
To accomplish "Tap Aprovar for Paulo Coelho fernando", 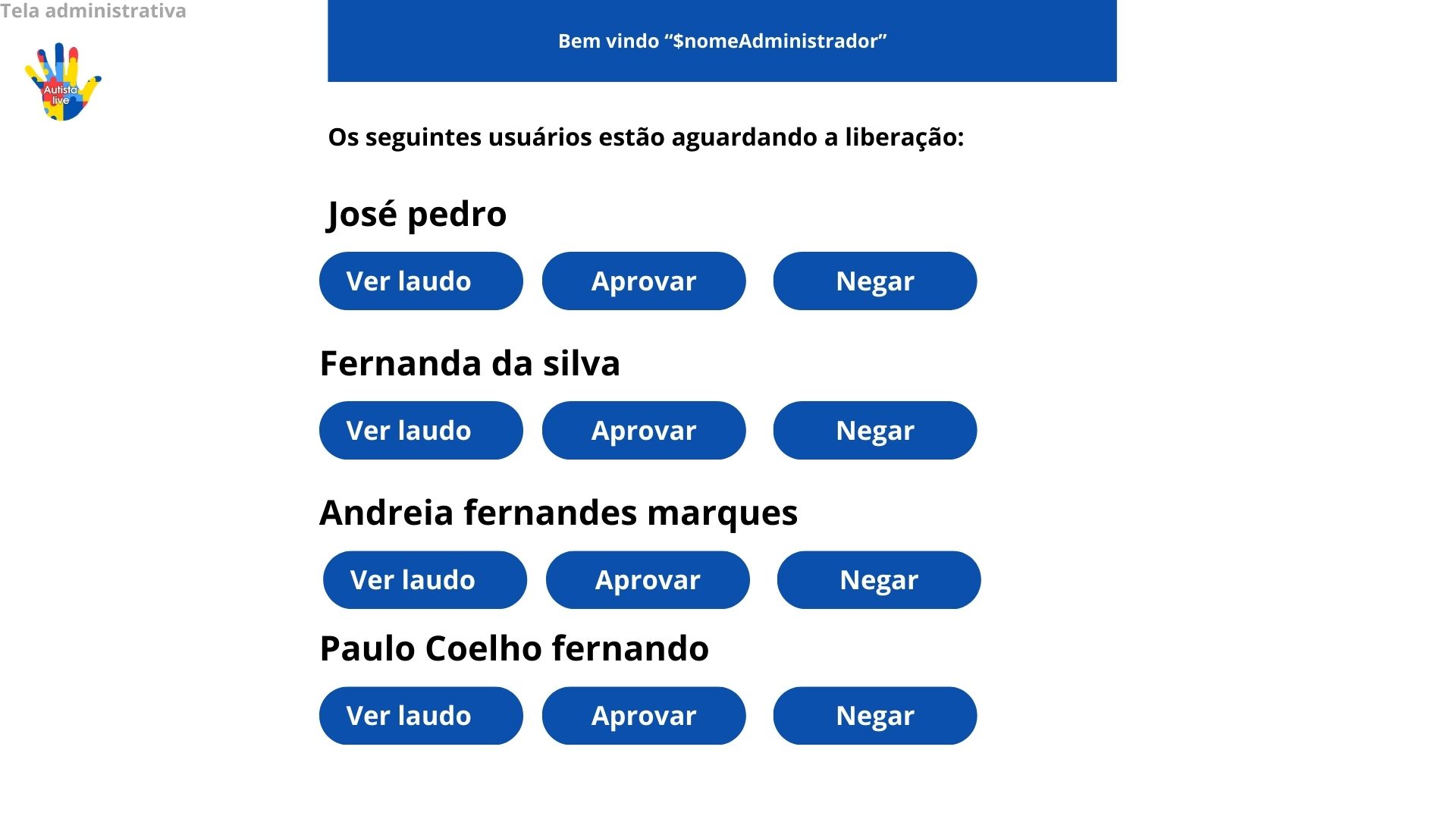I will pos(644,715).
